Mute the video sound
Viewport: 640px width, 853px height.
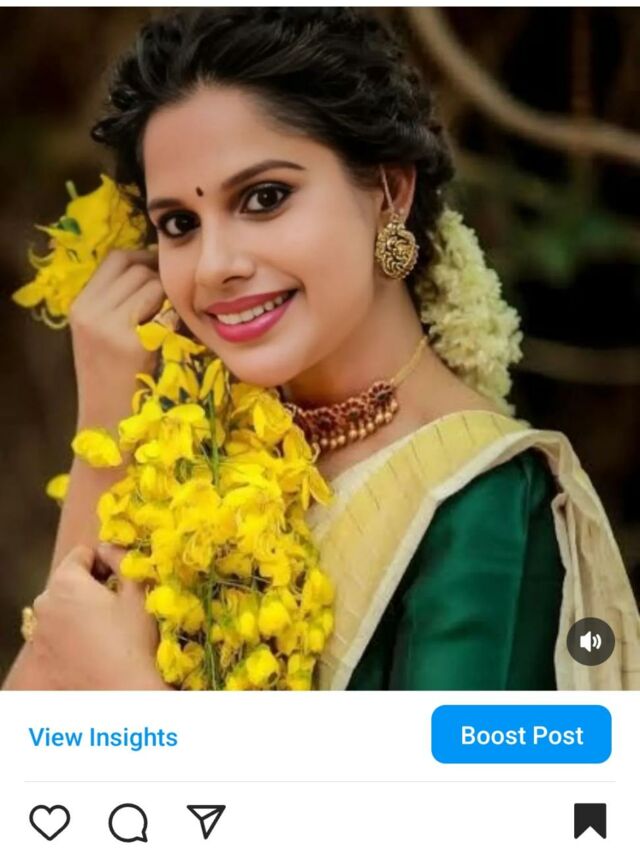coord(591,641)
